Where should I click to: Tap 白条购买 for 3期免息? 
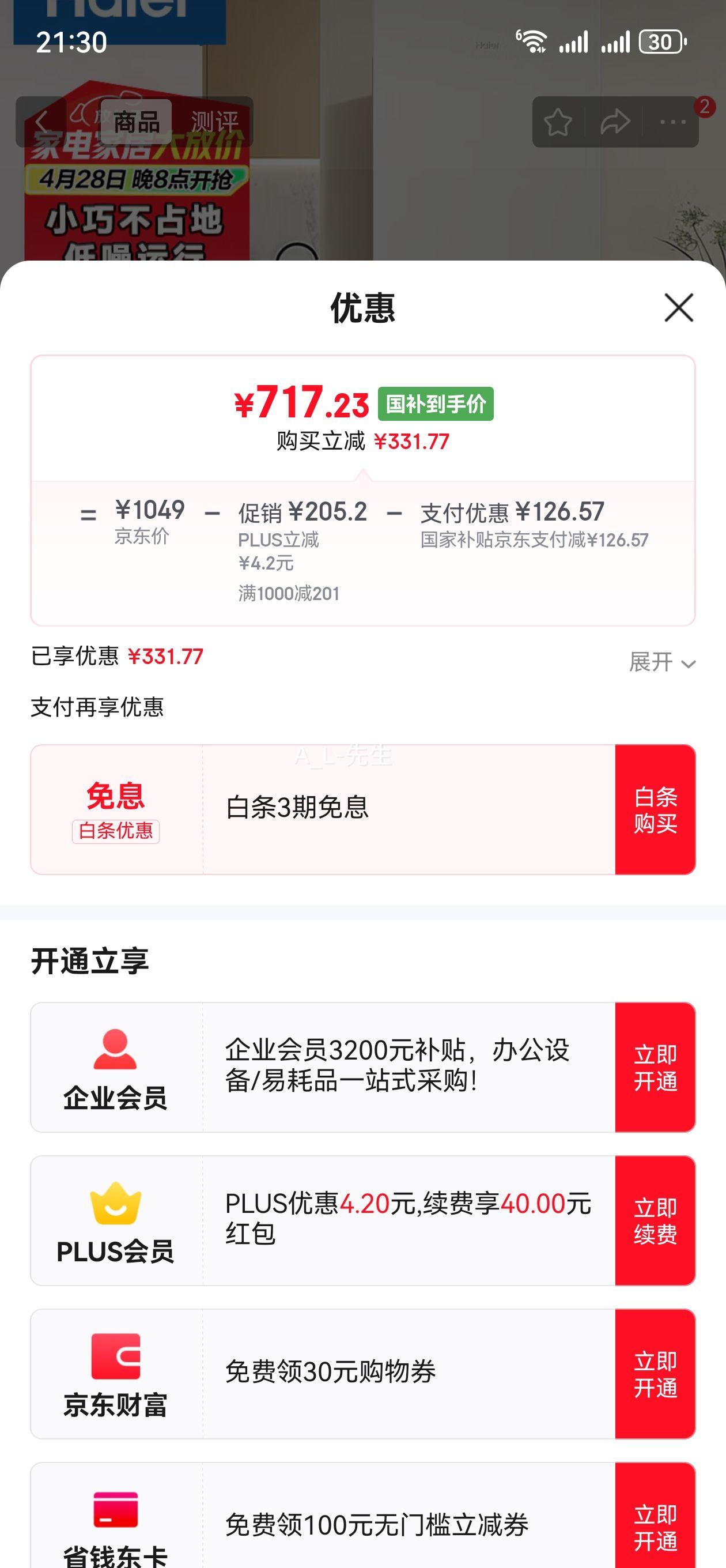pos(655,809)
